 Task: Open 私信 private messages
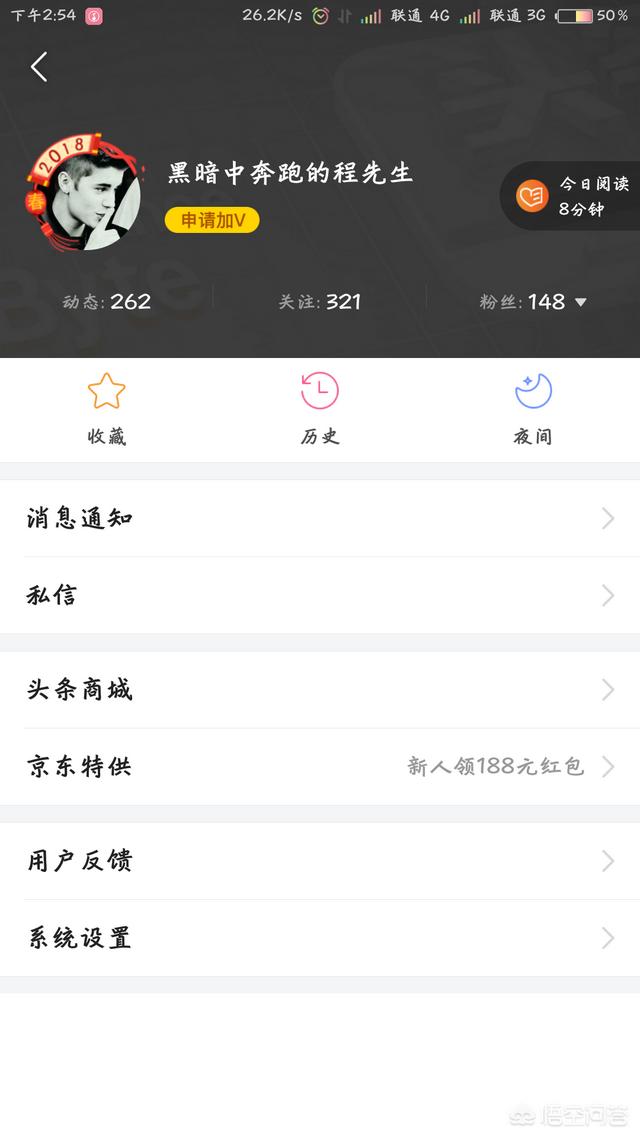coord(320,595)
